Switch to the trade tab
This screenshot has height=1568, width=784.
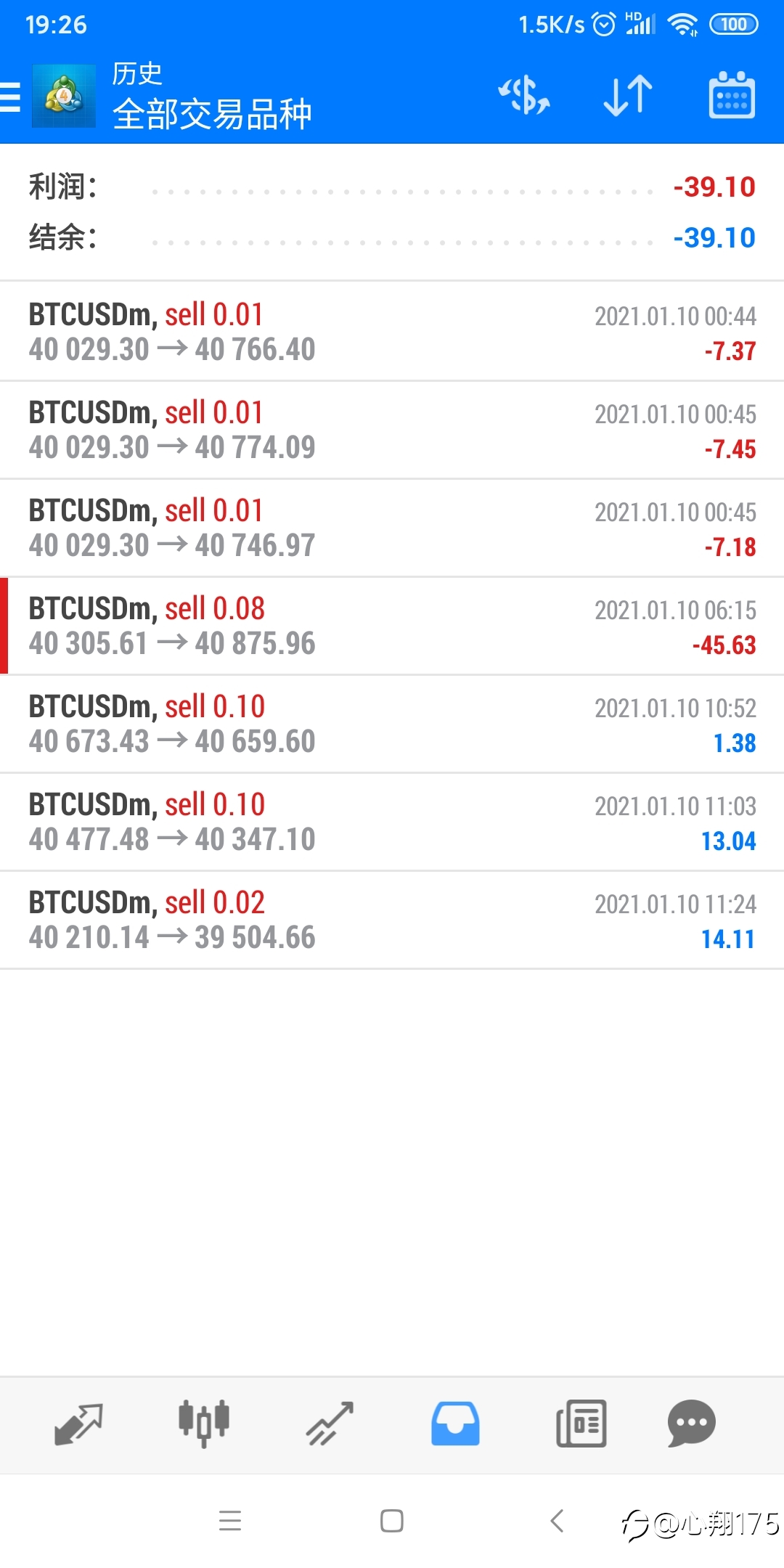(330, 1424)
